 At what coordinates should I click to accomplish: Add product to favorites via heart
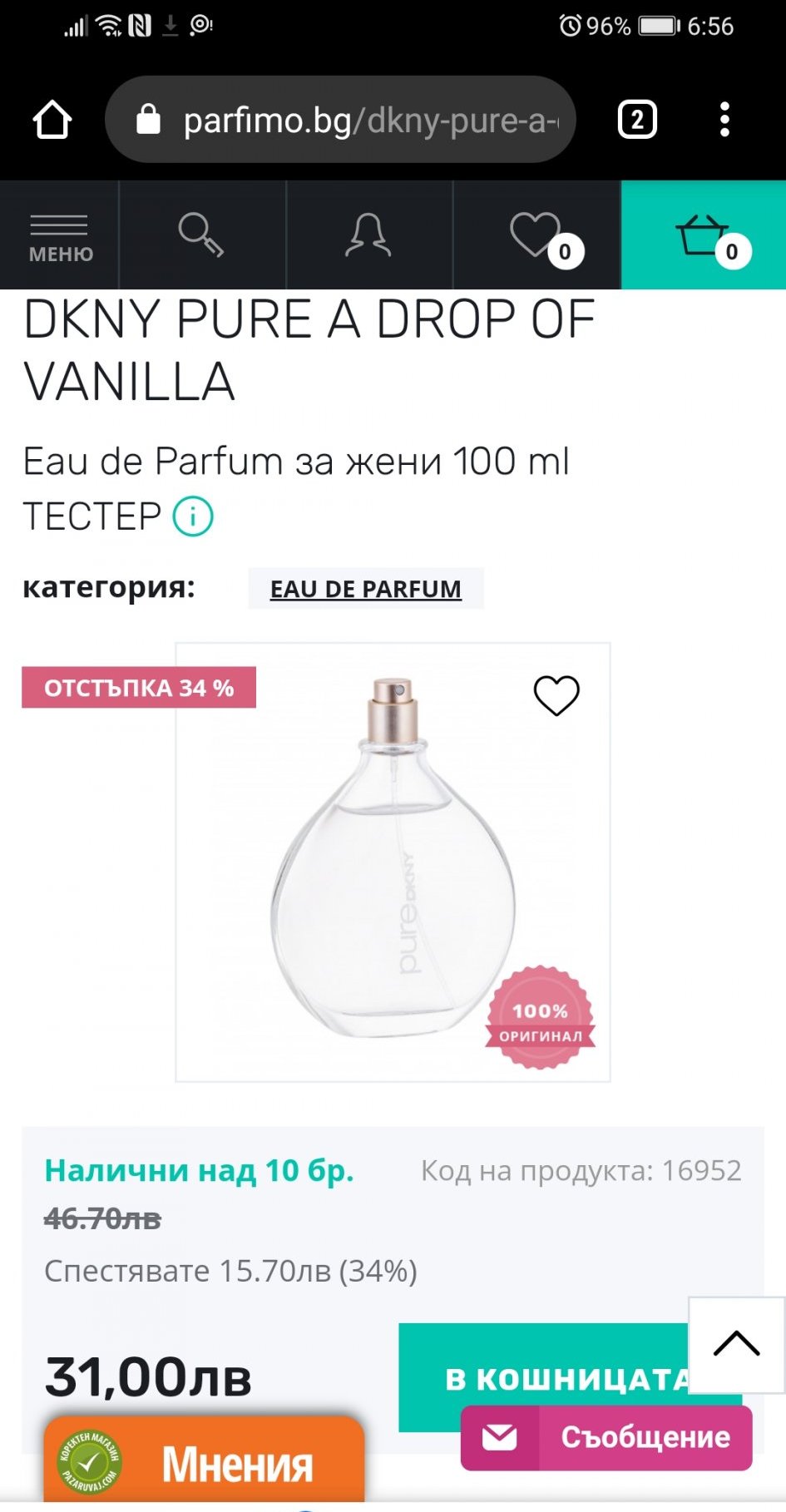pos(556,694)
